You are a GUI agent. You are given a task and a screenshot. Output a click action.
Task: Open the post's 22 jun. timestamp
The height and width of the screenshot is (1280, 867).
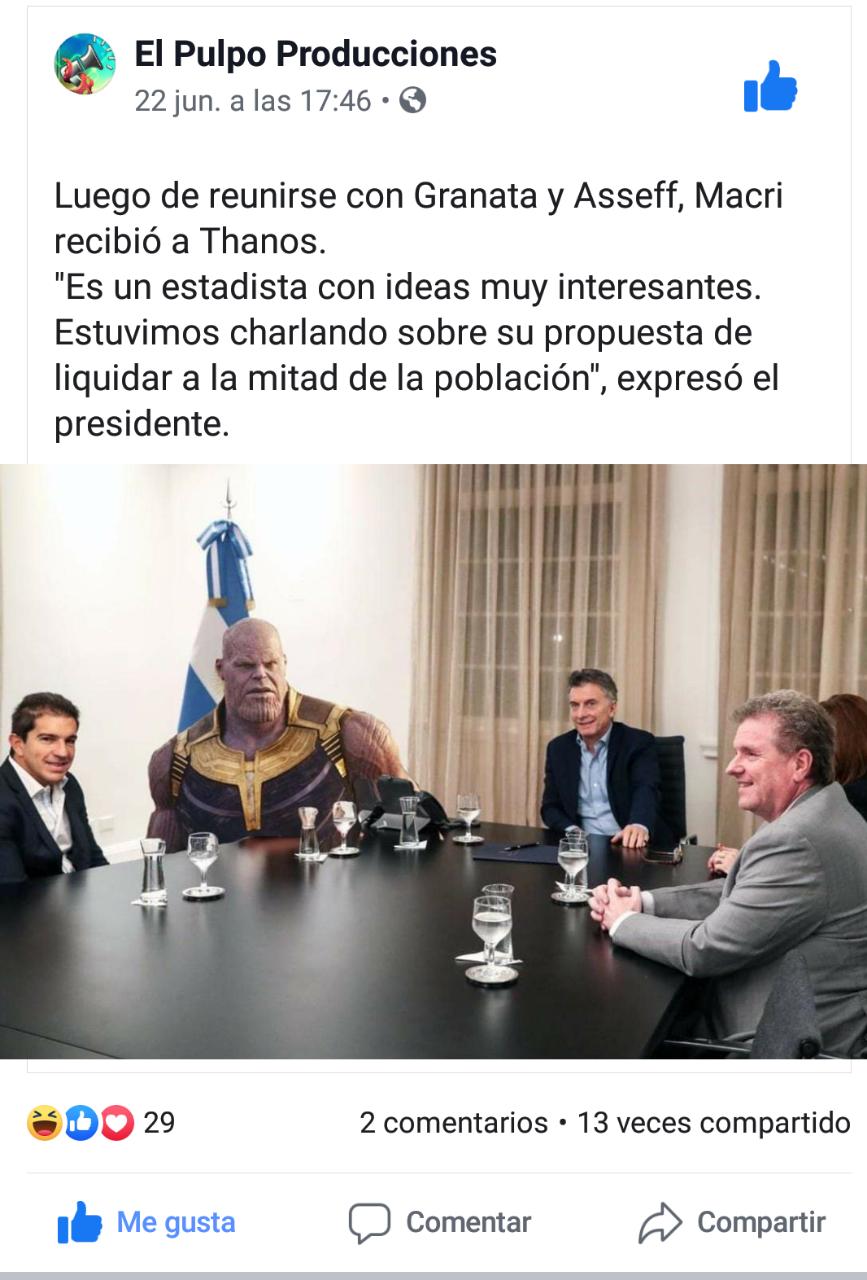pos(252,101)
